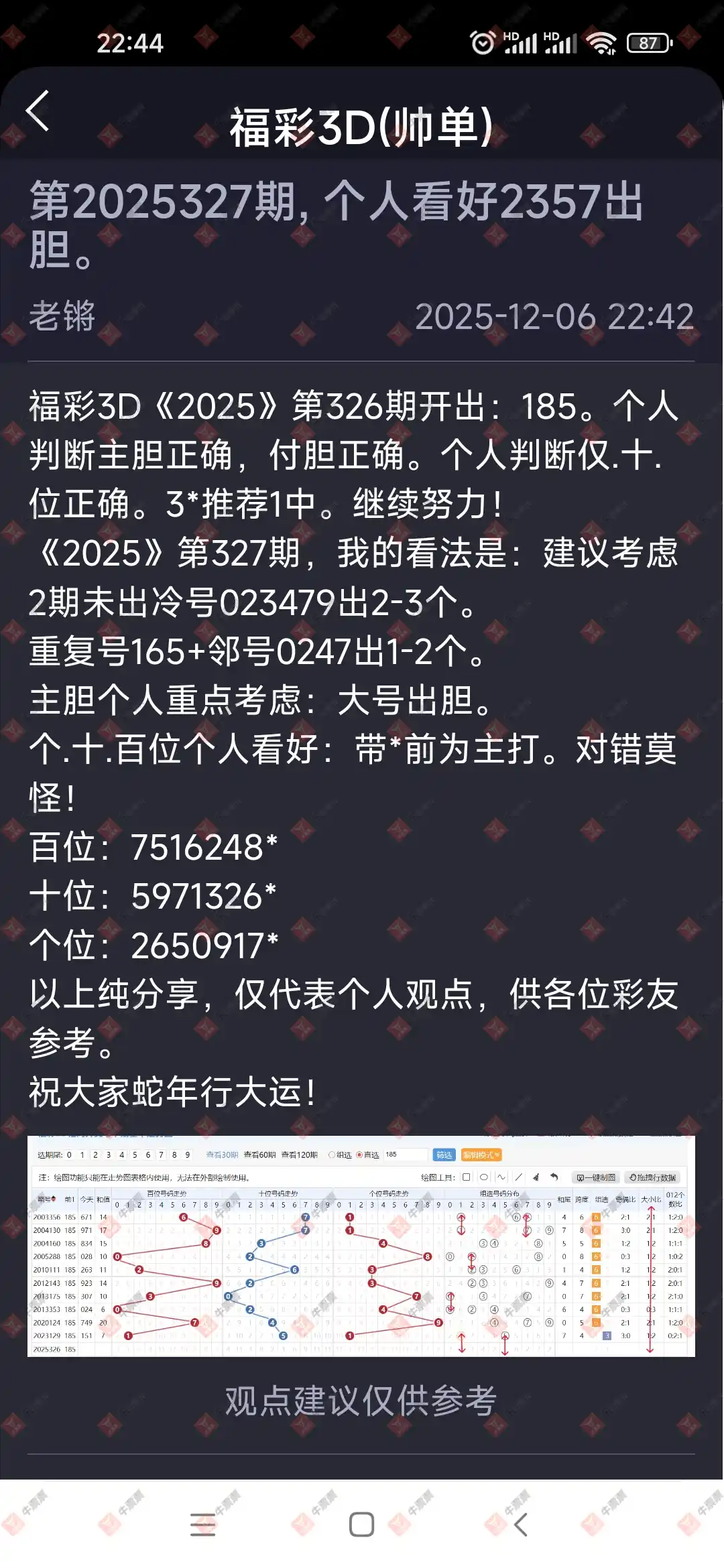Click the 拖拽行数据 drag-data icon

pyautogui.click(x=652, y=1177)
